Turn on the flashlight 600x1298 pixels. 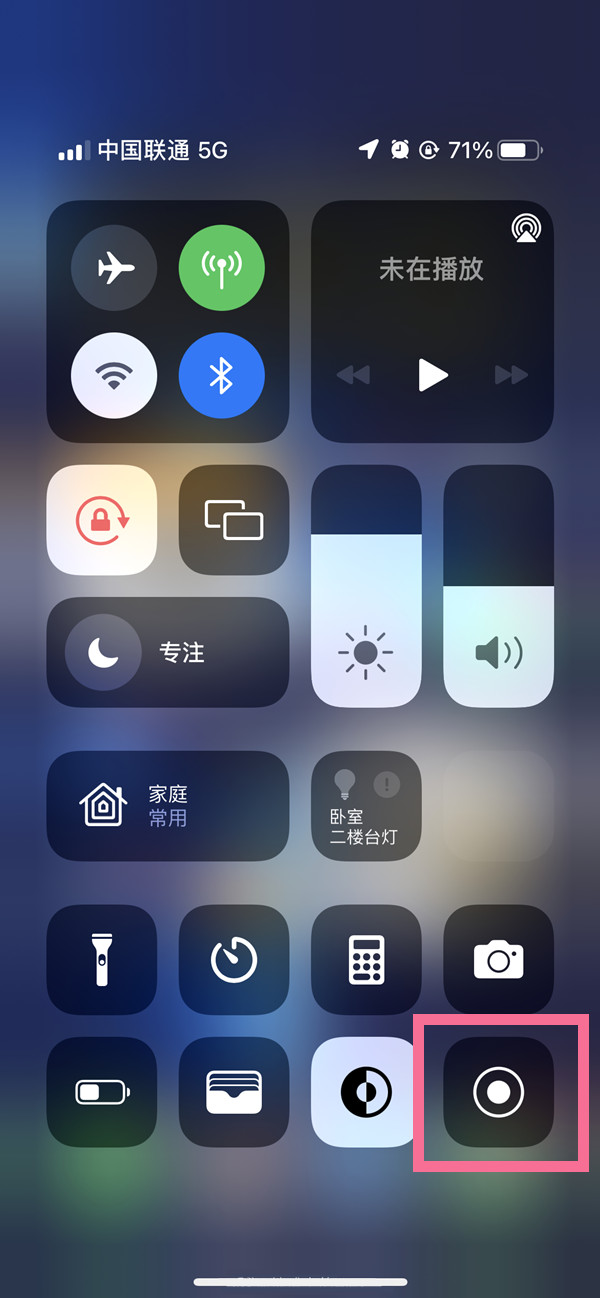(102, 960)
